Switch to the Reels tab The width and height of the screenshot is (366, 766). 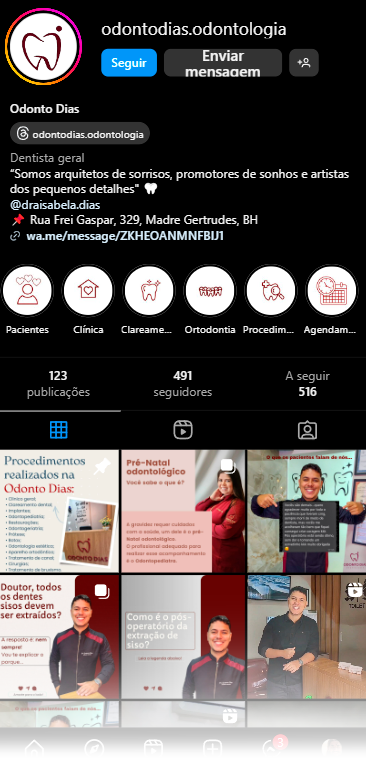[x=183, y=430]
